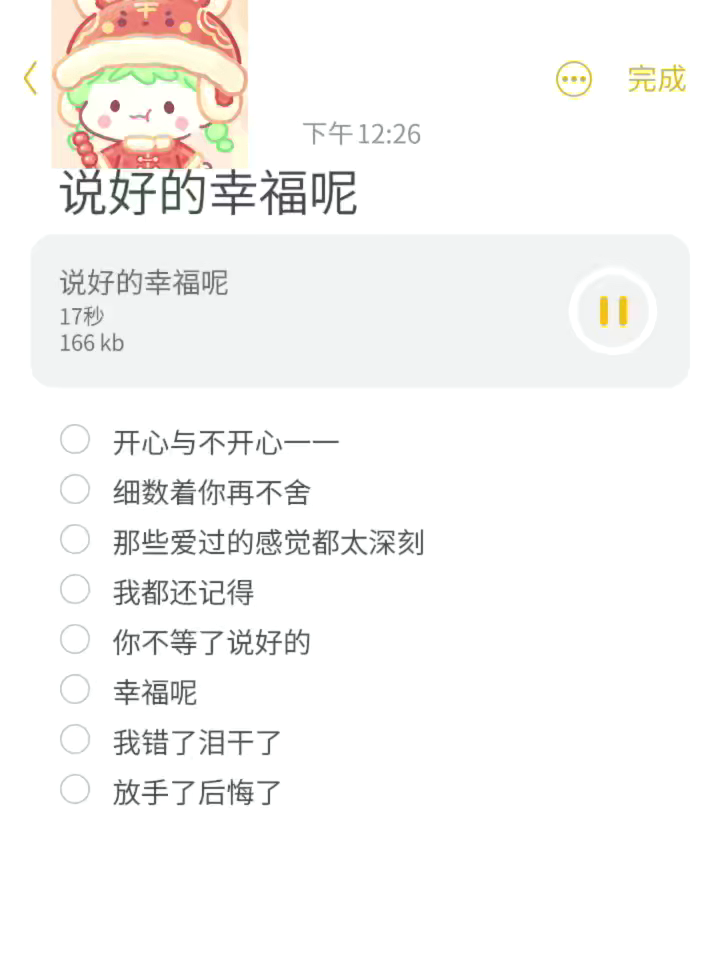The width and height of the screenshot is (720, 960).
Task: Check off 开心与不开心一一
Action: click(75, 440)
